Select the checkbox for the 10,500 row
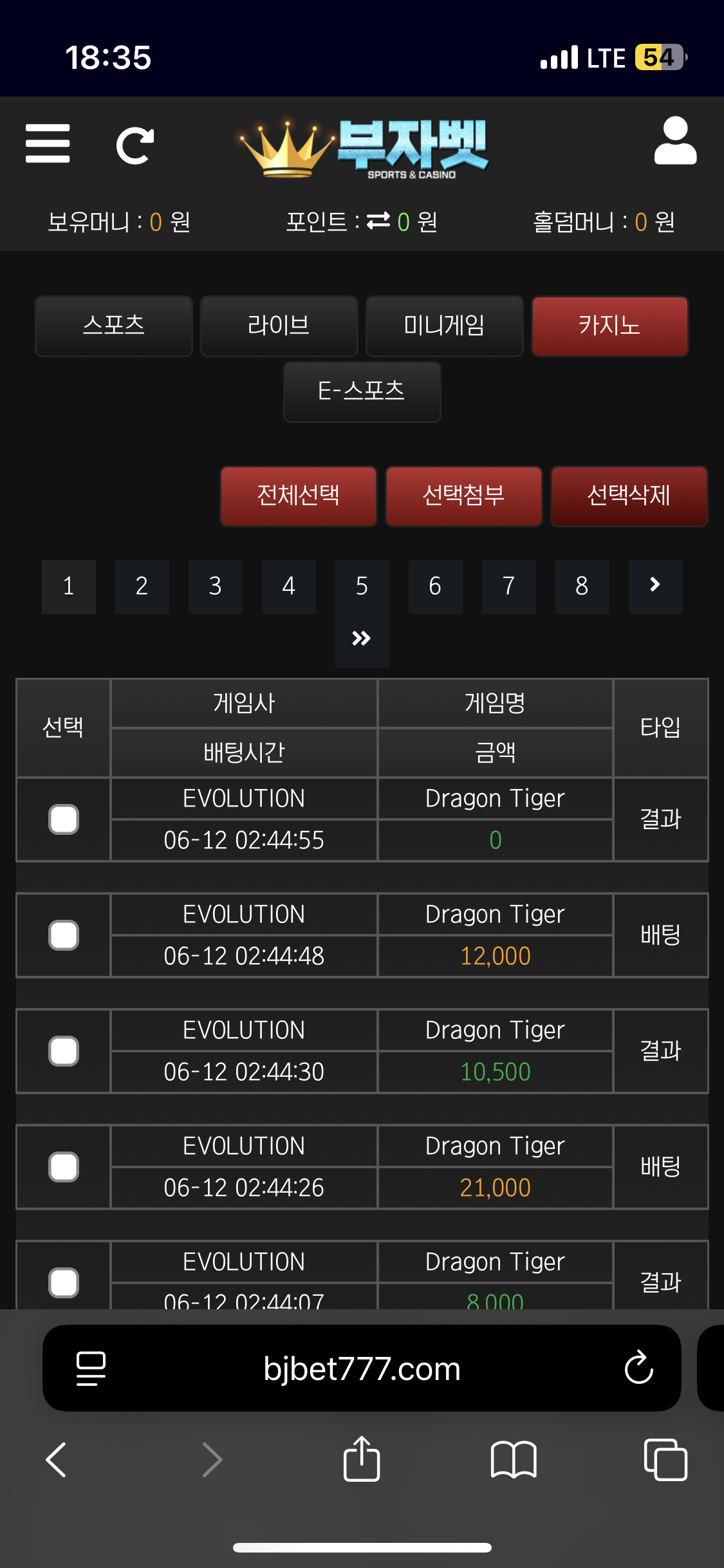Screen dimensions: 724x1568 point(64,1051)
